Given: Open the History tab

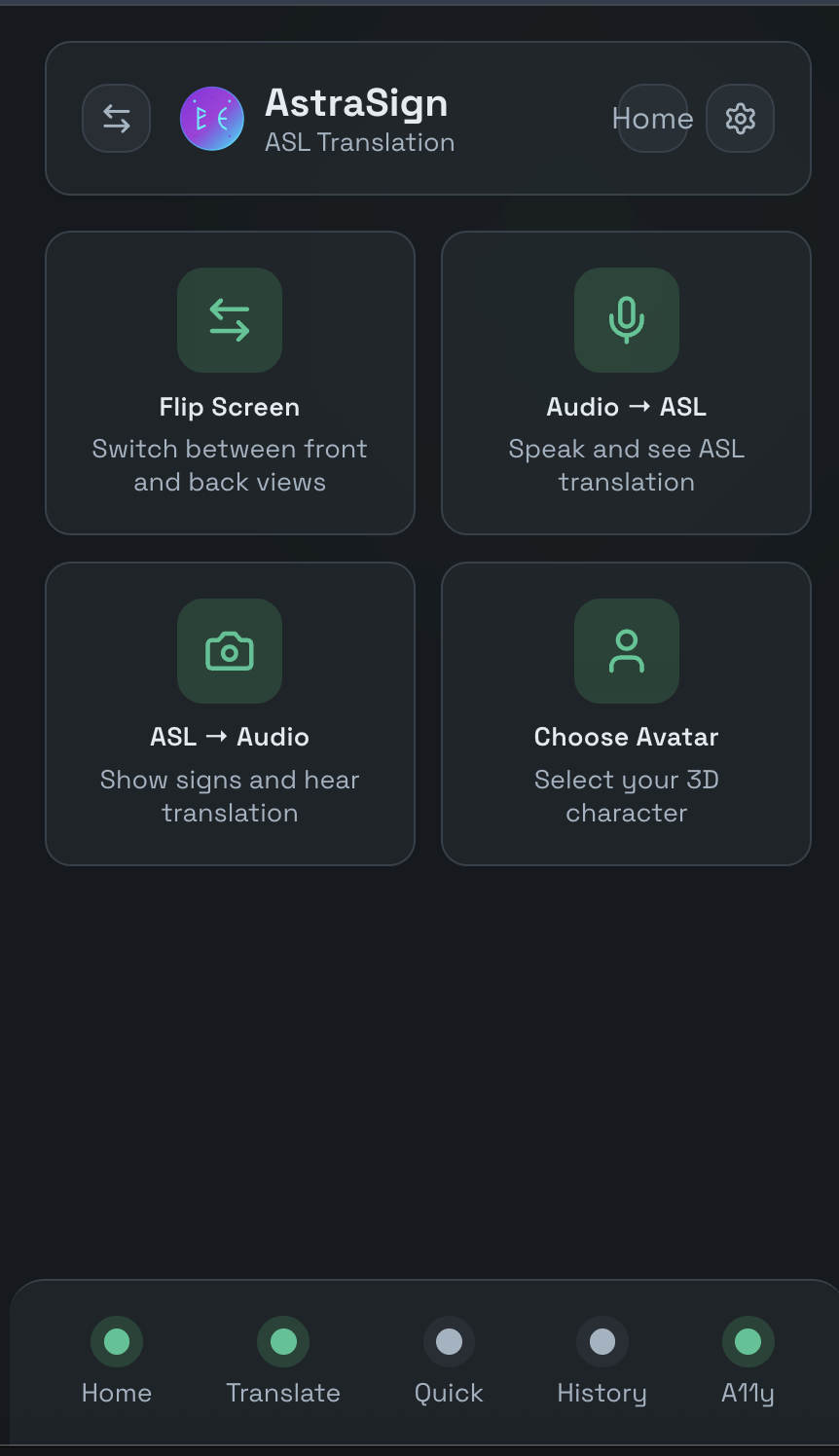Looking at the screenshot, I should coord(602,1362).
